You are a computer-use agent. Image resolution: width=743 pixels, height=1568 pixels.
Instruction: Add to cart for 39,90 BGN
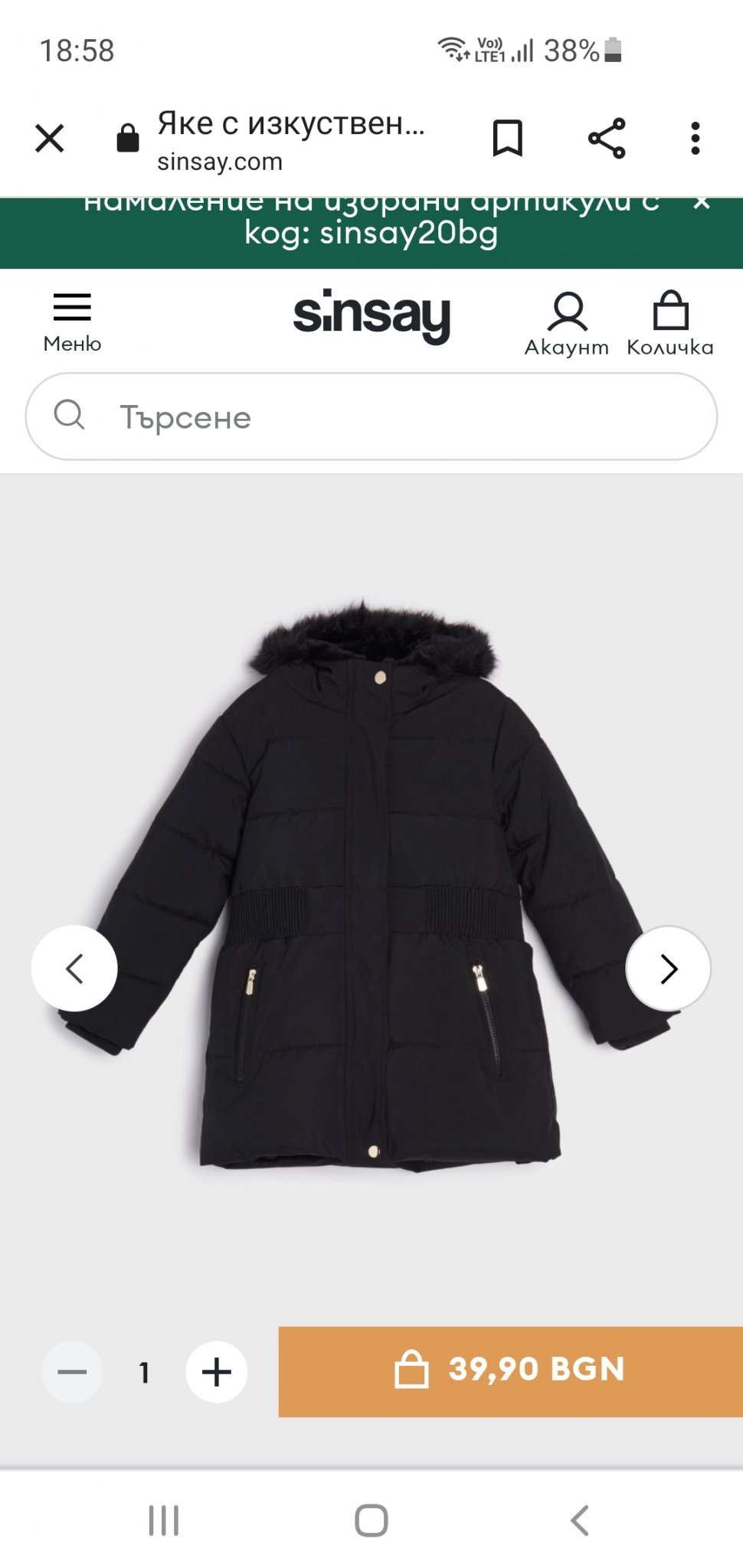click(x=510, y=1370)
